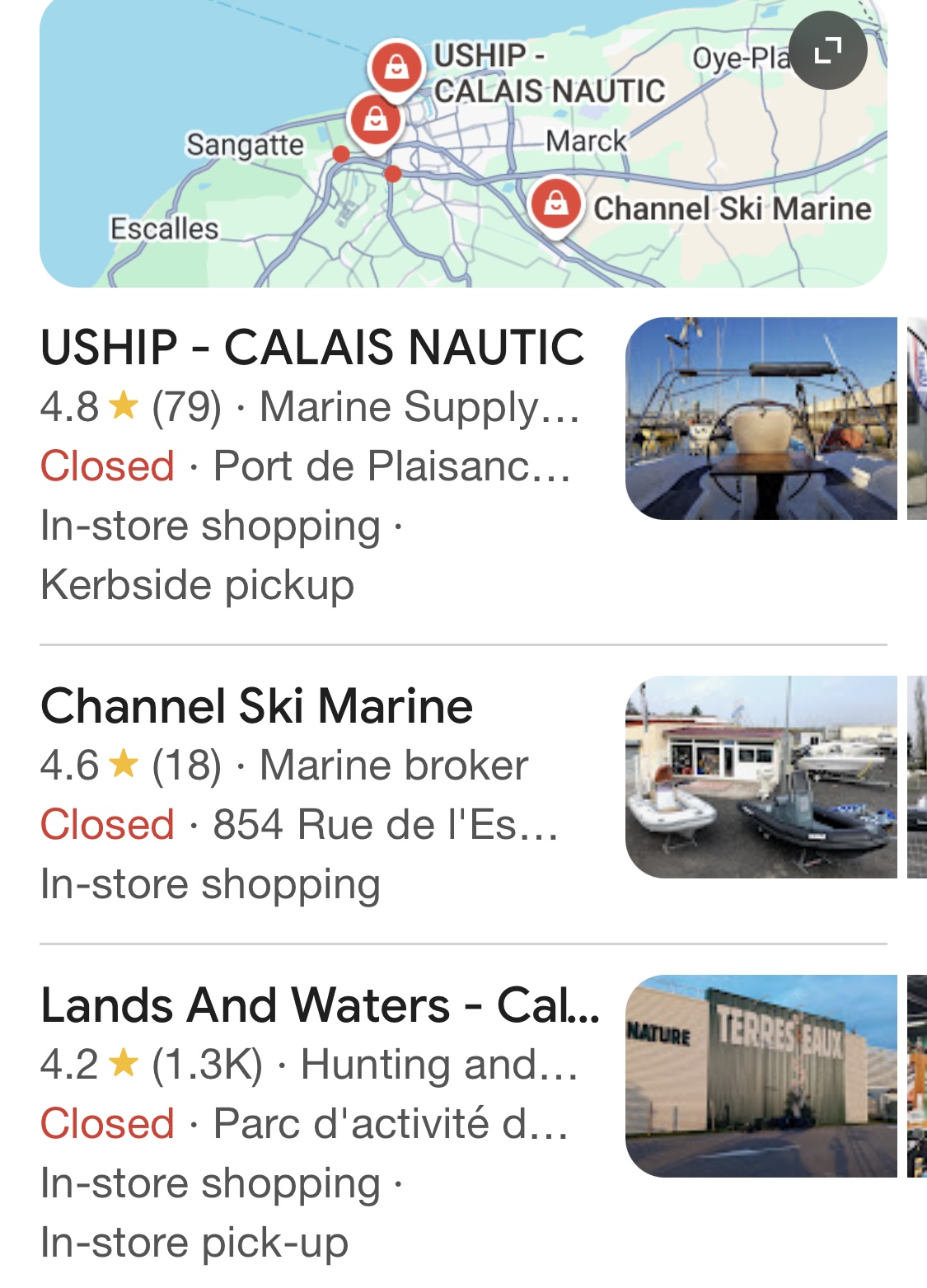This screenshot has height=1288, width=927.
Task: Open the Lands And Waters listing
Action: pyautogui.click(x=320, y=1005)
